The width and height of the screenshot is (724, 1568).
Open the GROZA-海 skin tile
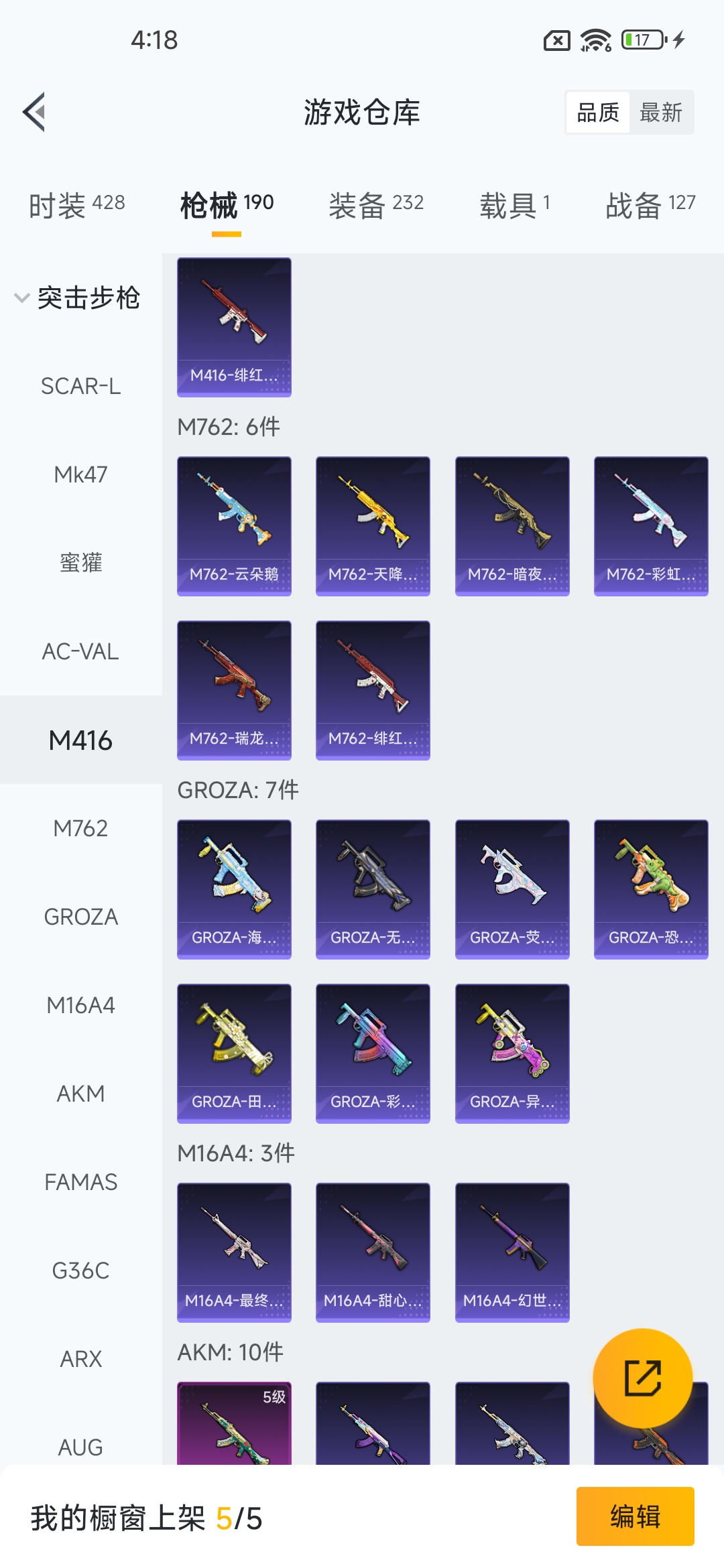pyautogui.click(x=234, y=889)
